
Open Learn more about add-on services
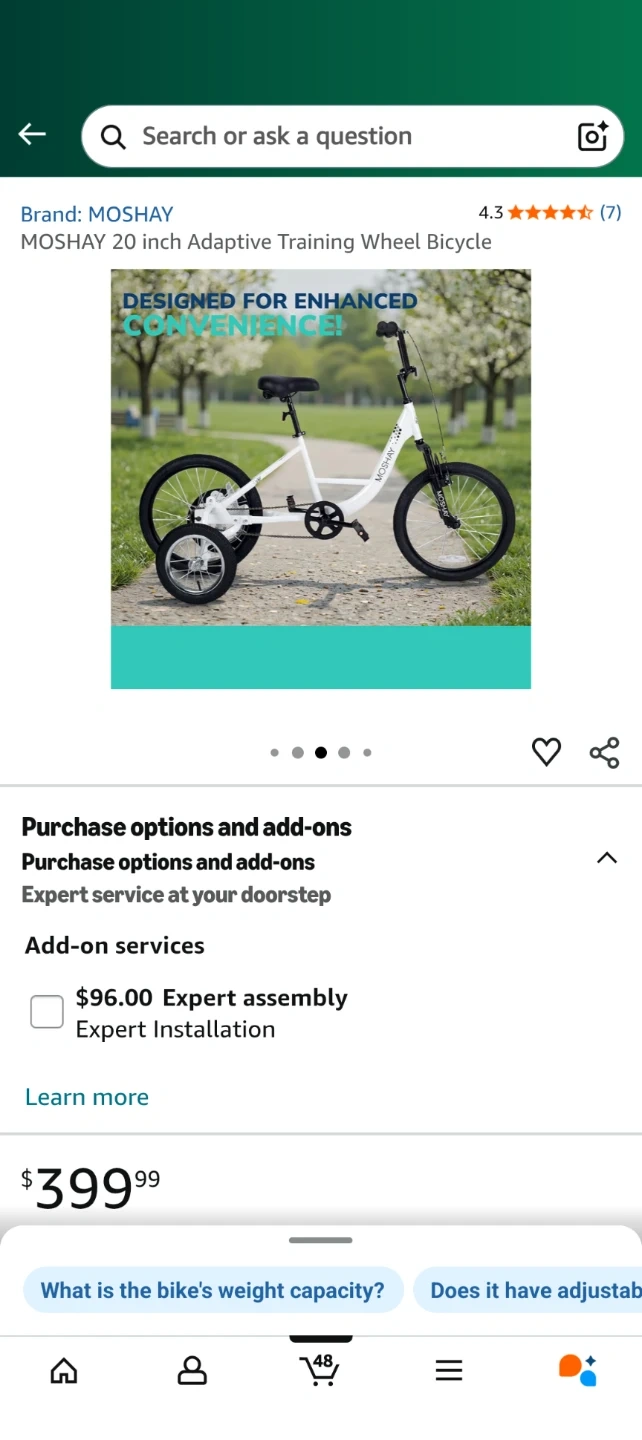[87, 1097]
